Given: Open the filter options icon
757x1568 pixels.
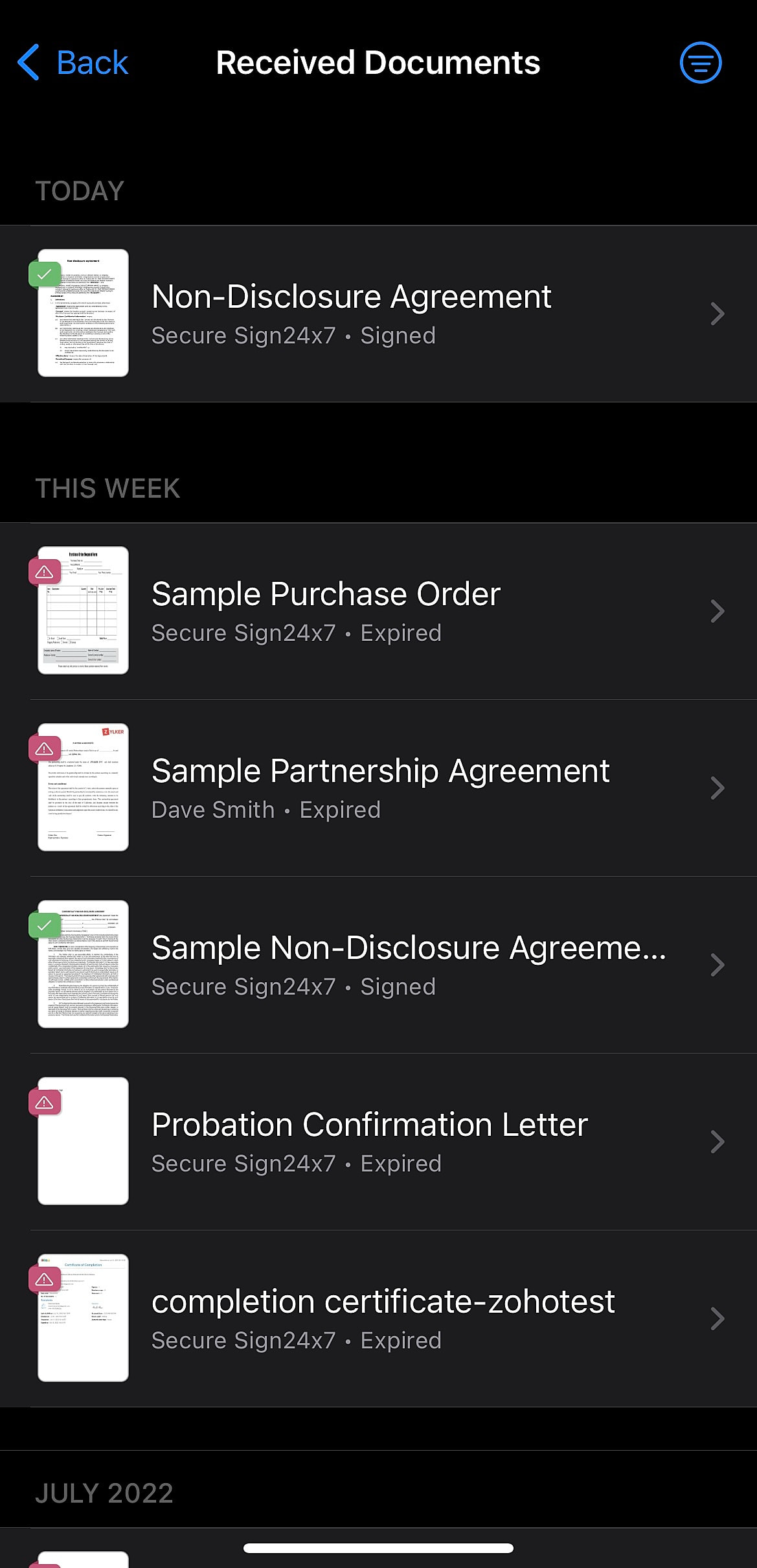Looking at the screenshot, I should click(700, 63).
